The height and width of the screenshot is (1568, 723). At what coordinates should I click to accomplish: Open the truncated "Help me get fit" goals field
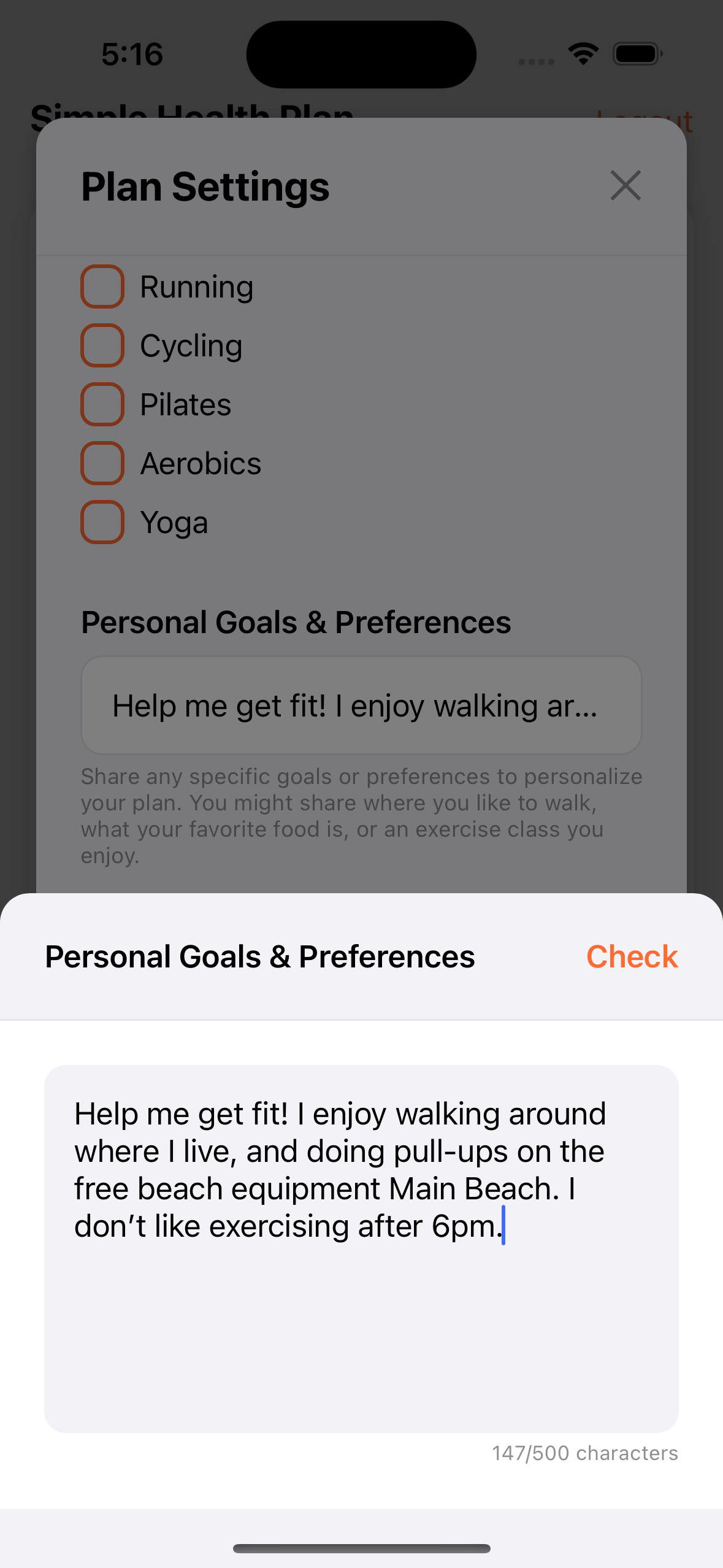(x=361, y=705)
